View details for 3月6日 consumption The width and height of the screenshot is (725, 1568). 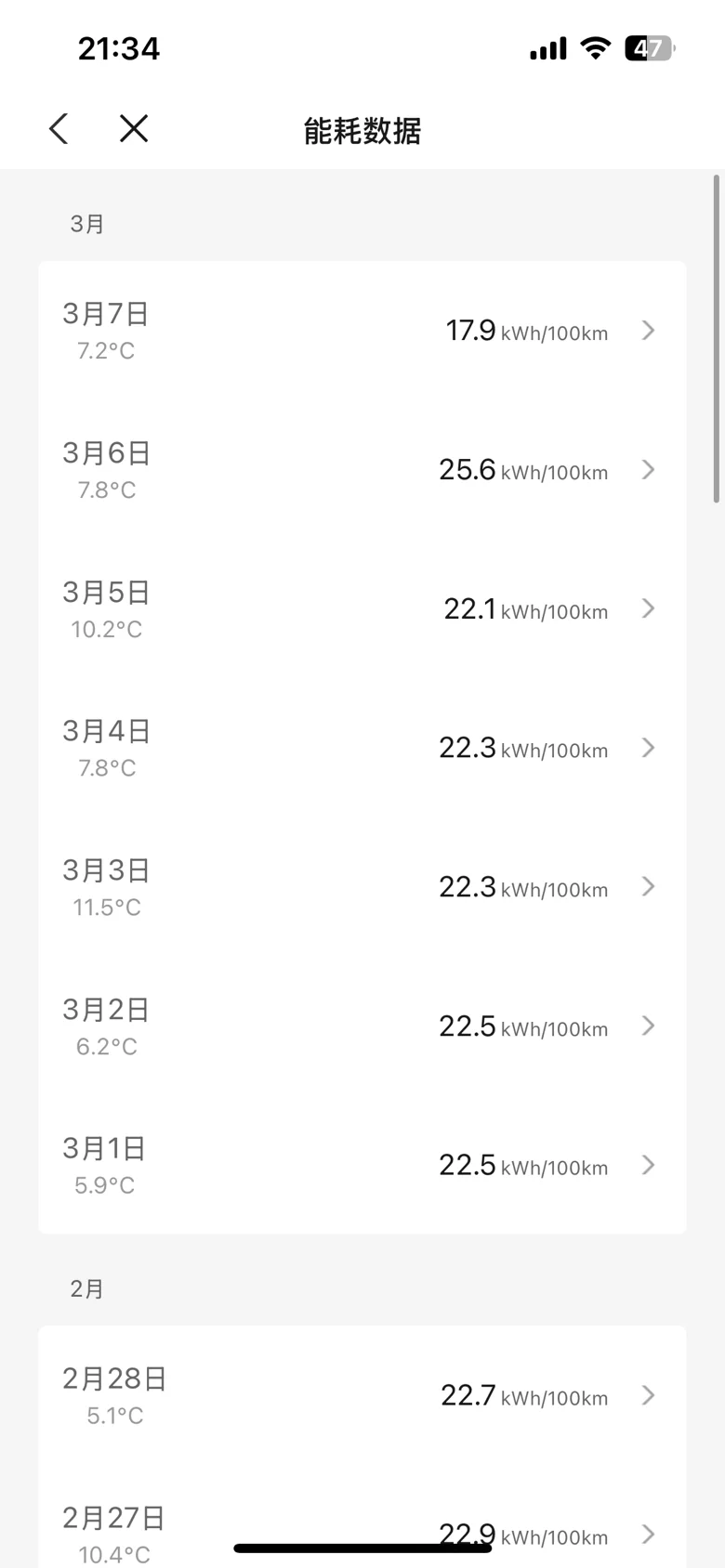[362, 470]
